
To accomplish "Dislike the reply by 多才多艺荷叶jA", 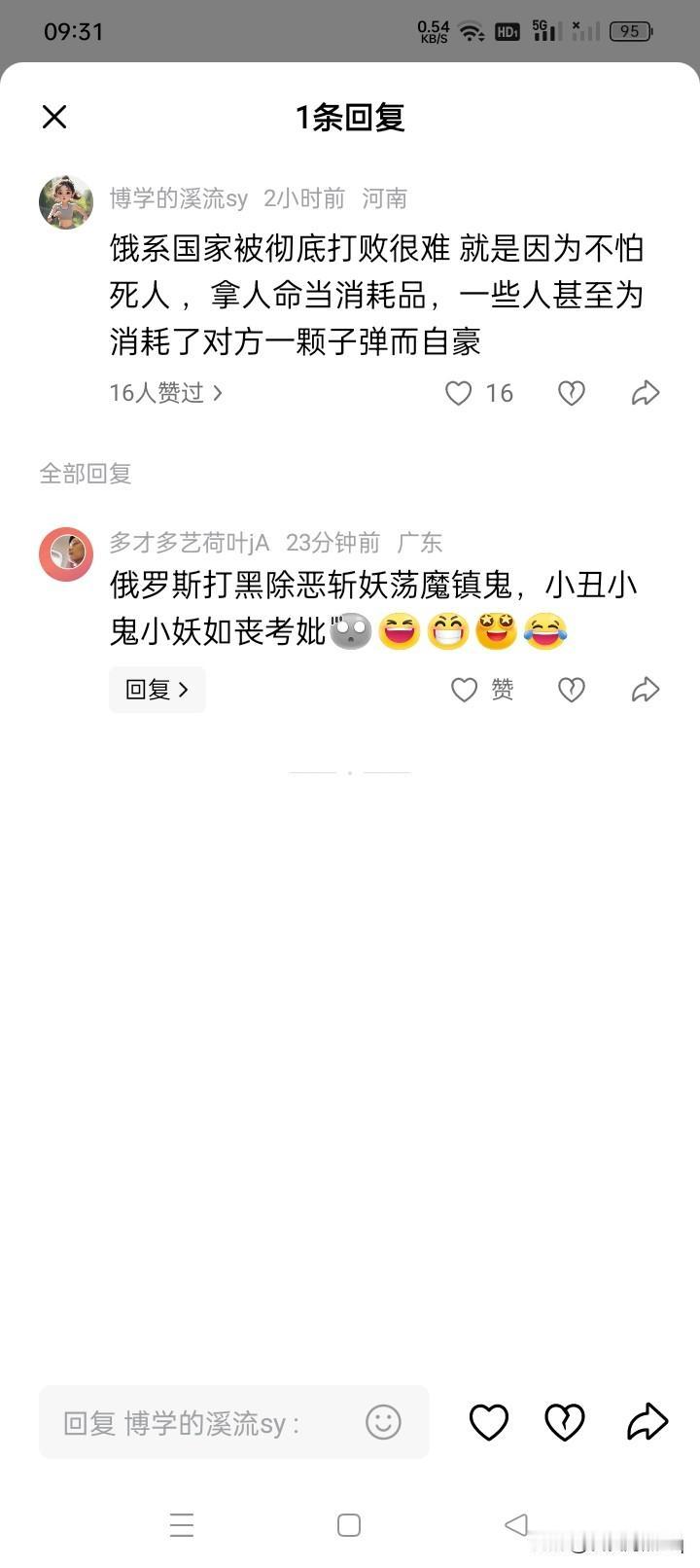I will (572, 690).
